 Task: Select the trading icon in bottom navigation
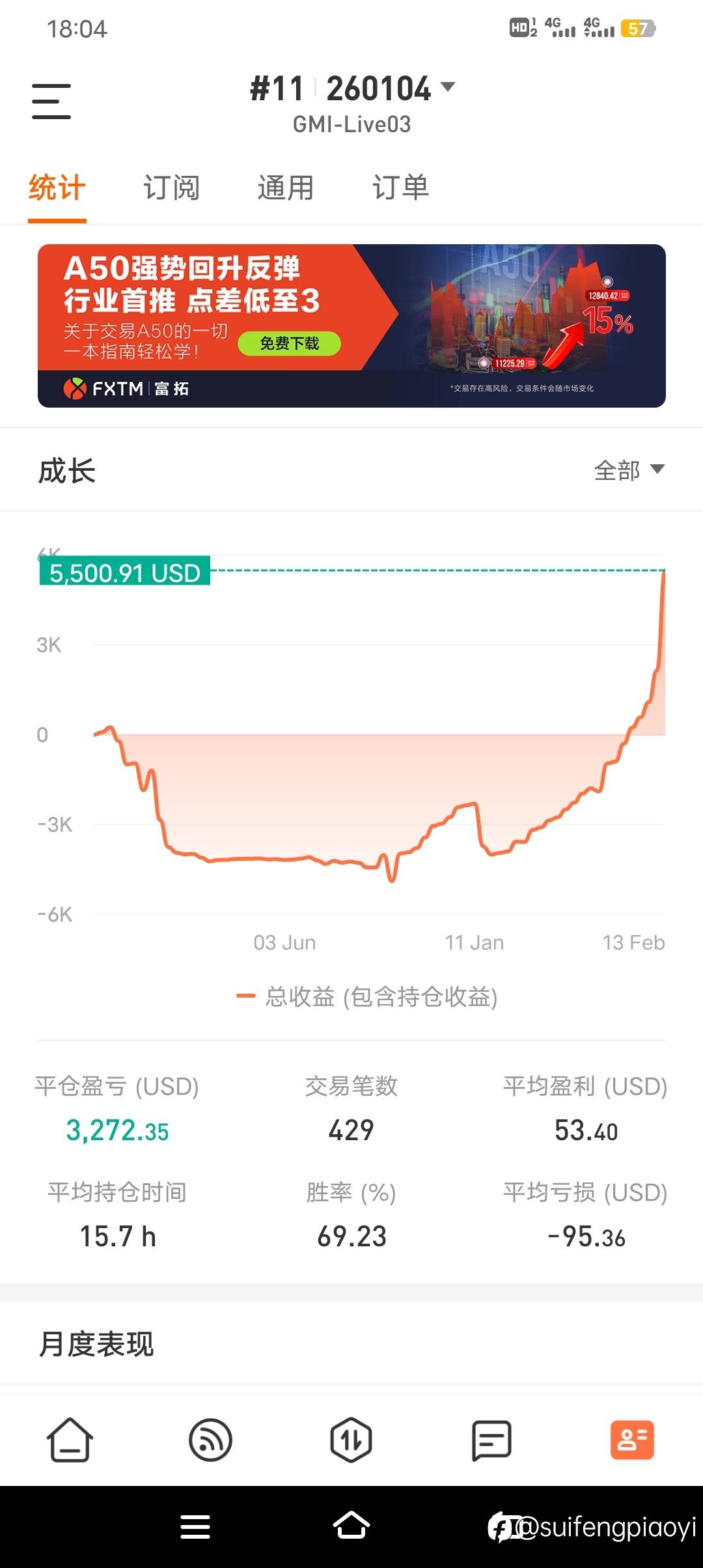(x=351, y=1440)
